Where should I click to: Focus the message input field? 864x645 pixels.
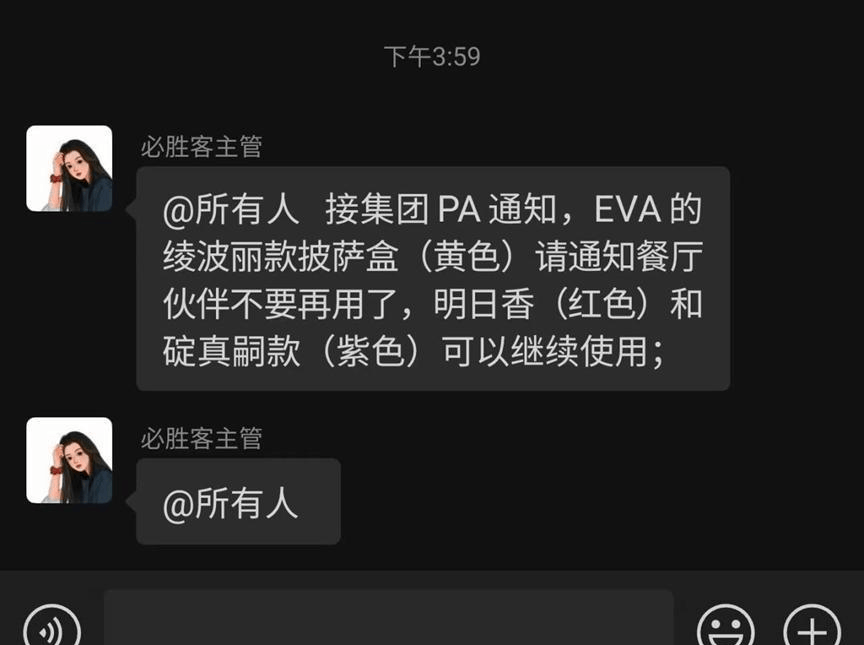388,620
